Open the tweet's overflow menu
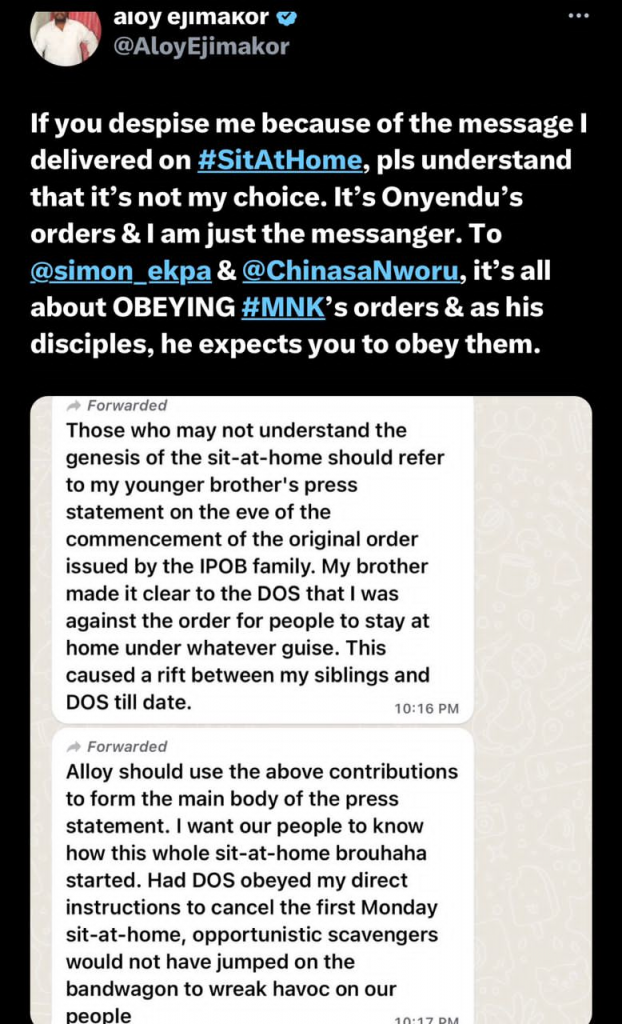 point(579,16)
